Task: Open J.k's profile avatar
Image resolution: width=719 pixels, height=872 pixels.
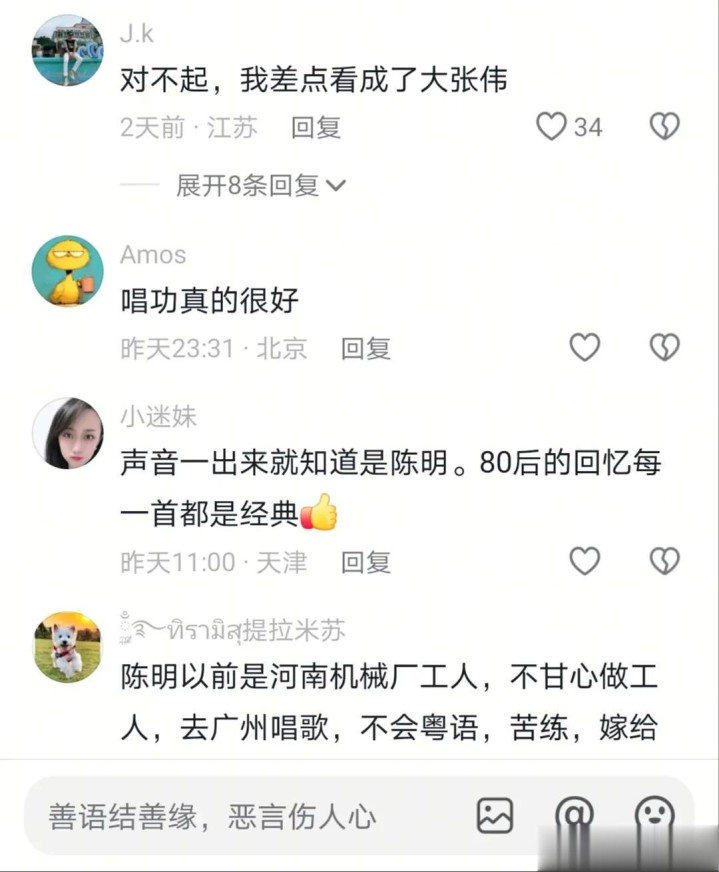Action: tap(67, 50)
